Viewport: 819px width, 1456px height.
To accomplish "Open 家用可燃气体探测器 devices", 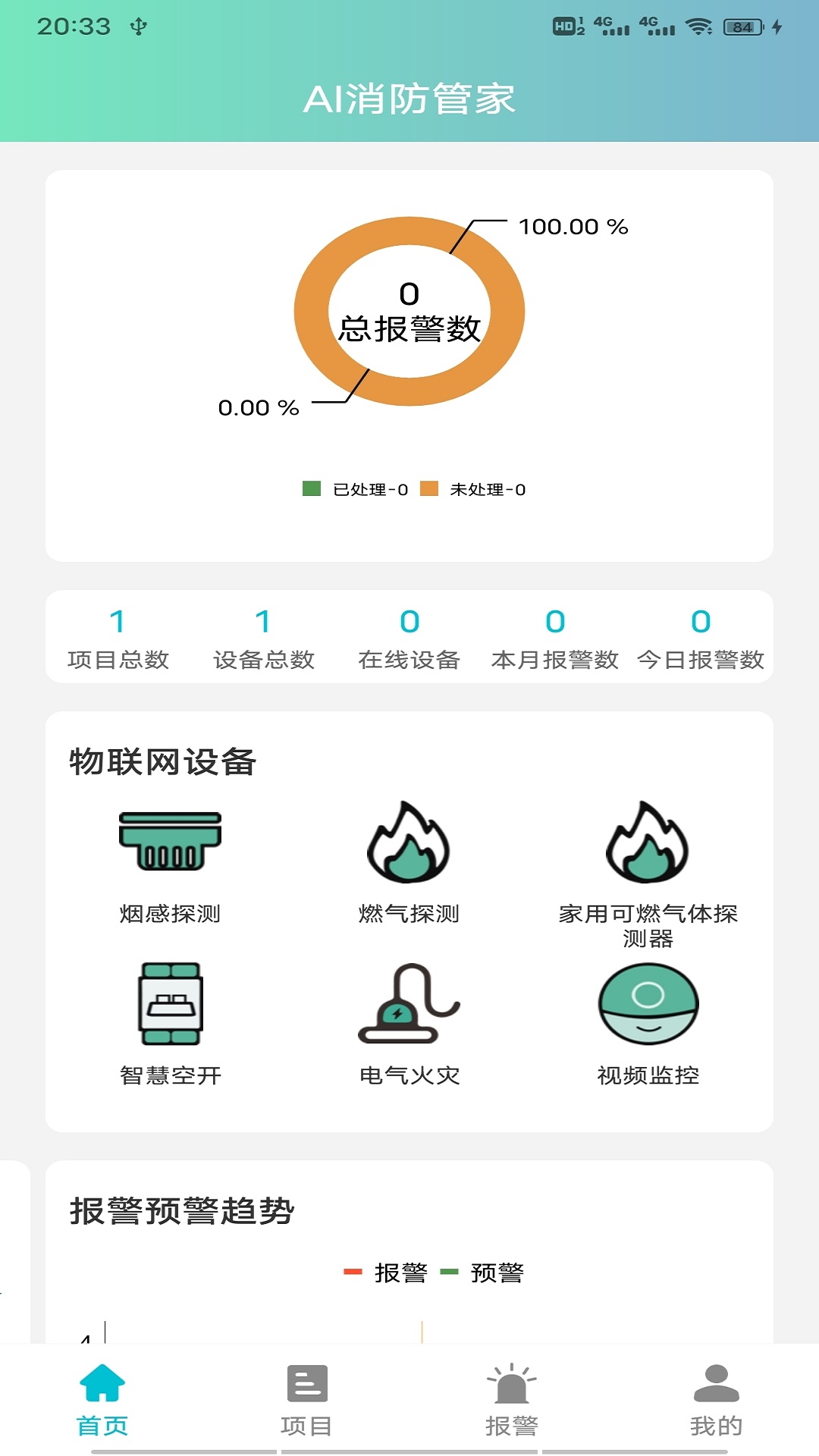I will coord(648,874).
